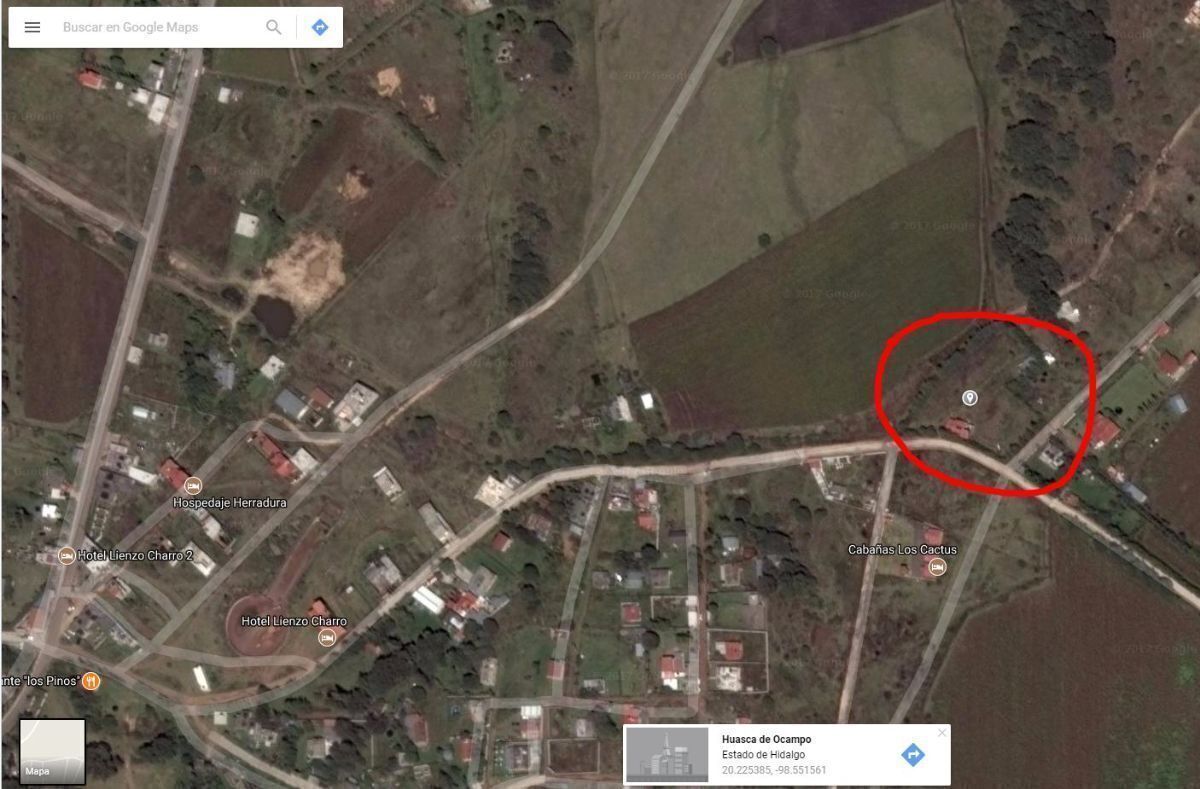Switch to Mapa view thumbnail
This screenshot has height=789, width=1200.
tap(52, 752)
